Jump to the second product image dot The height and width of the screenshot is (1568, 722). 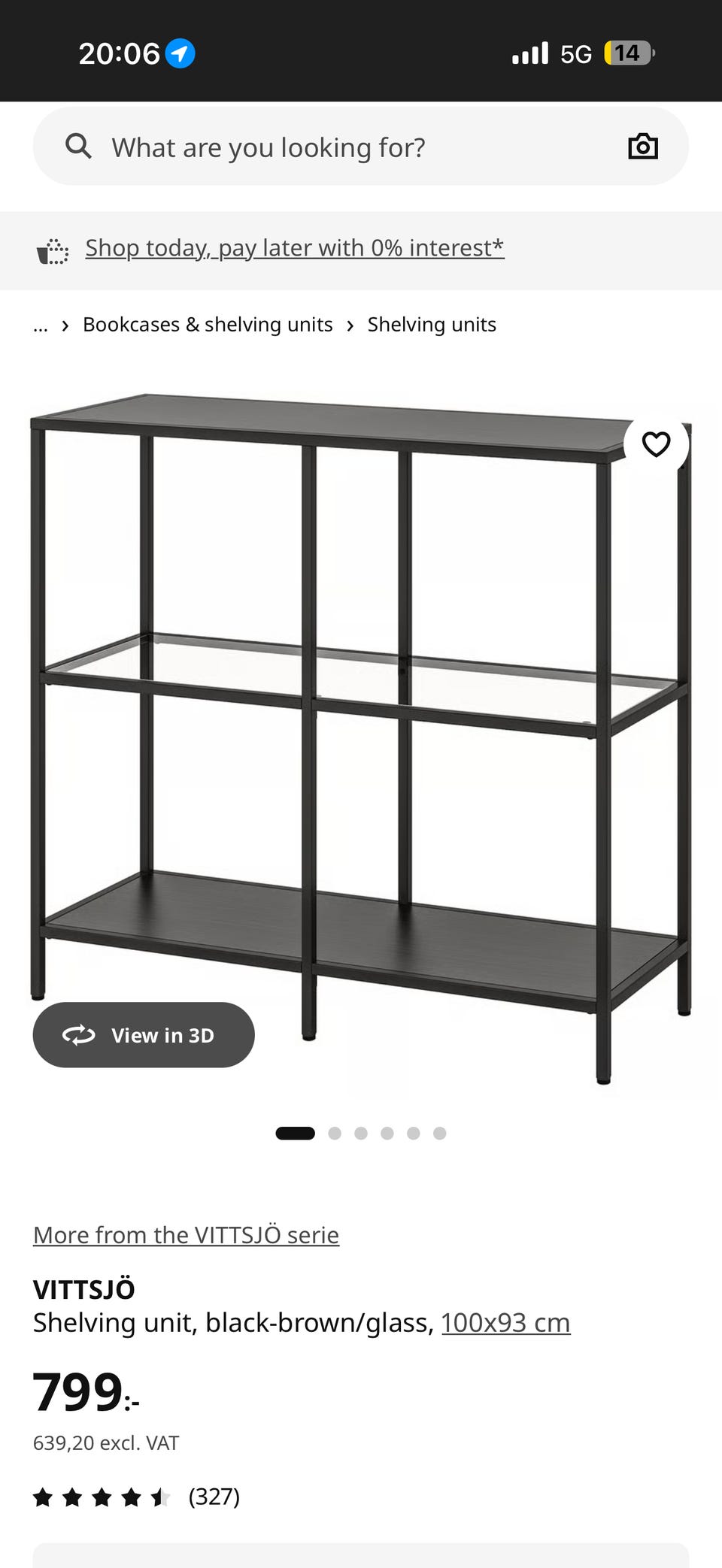tap(335, 1134)
